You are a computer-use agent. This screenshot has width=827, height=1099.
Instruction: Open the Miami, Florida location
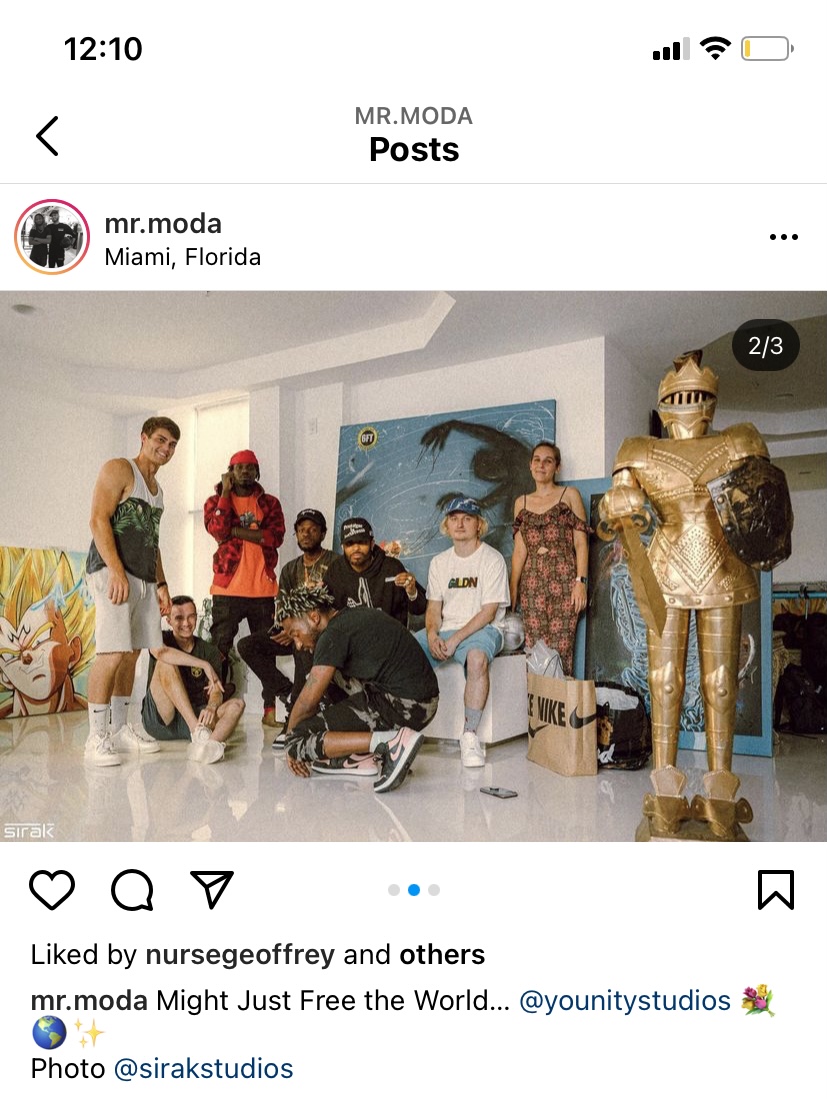pos(182,257)
